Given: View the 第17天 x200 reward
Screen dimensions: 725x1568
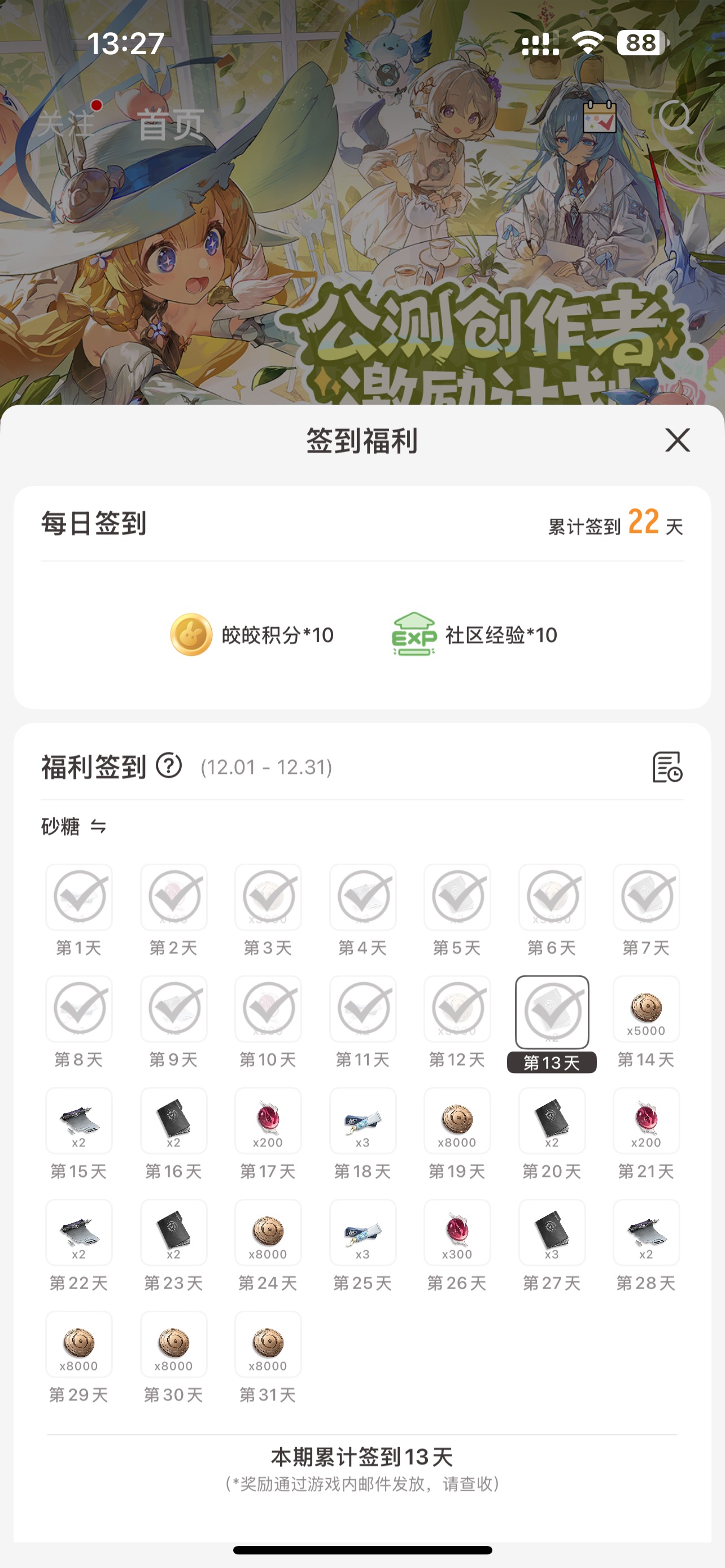Looking at the screenshot, I should (x=268, y=1121).
